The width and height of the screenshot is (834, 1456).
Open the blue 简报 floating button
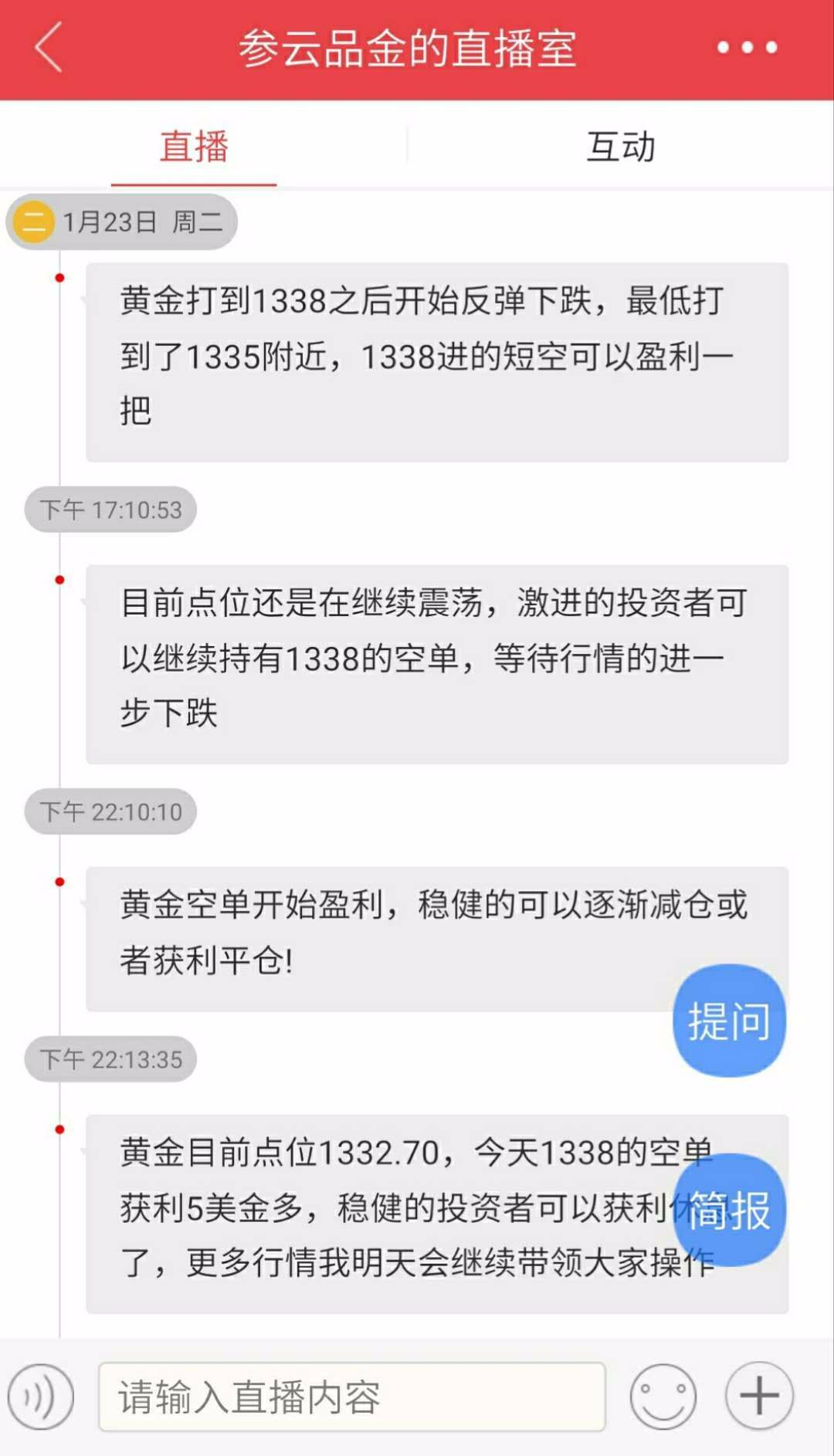(729, 1210)
